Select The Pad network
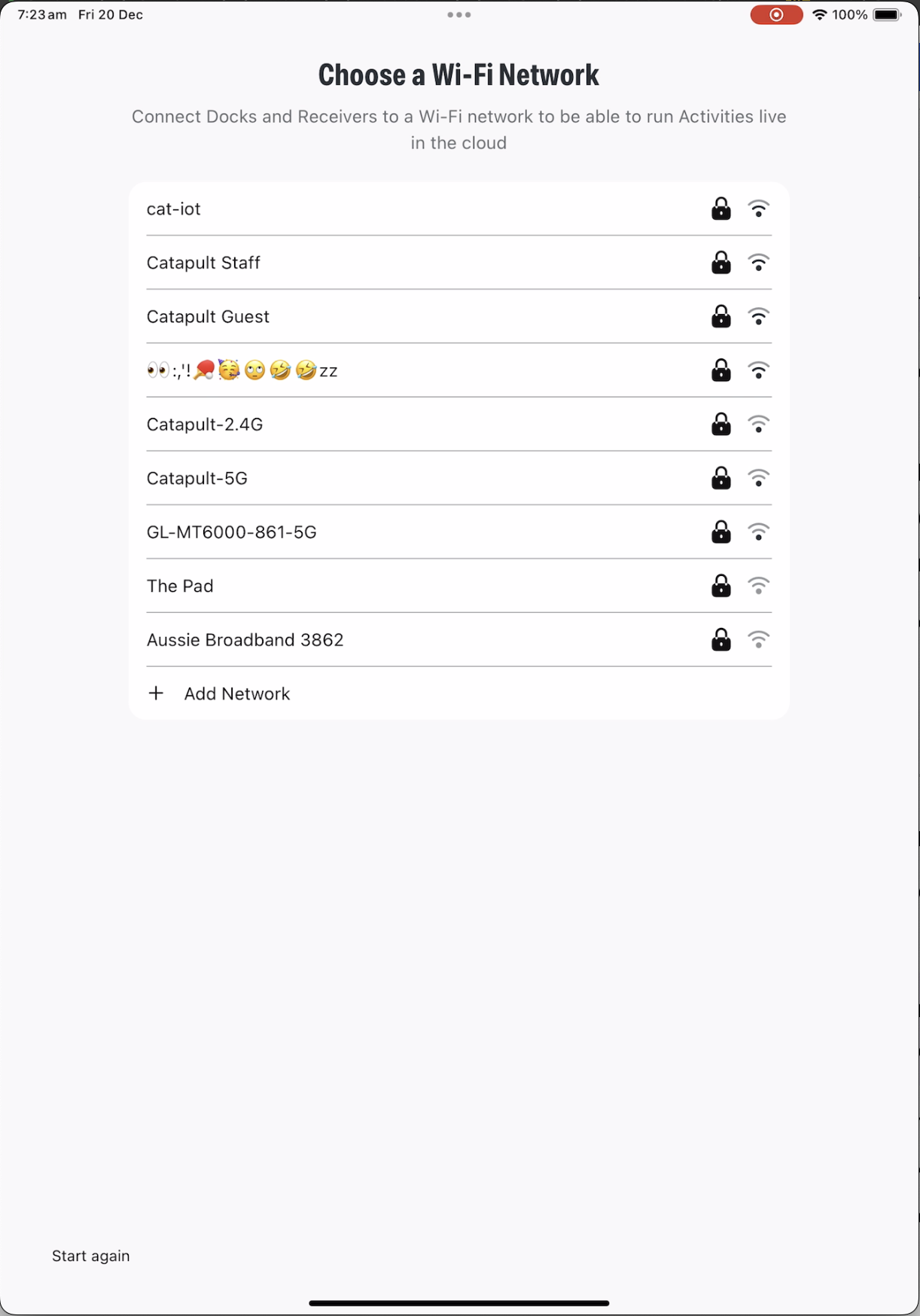Screen dimensions: 920x1316 coord(180,586)
